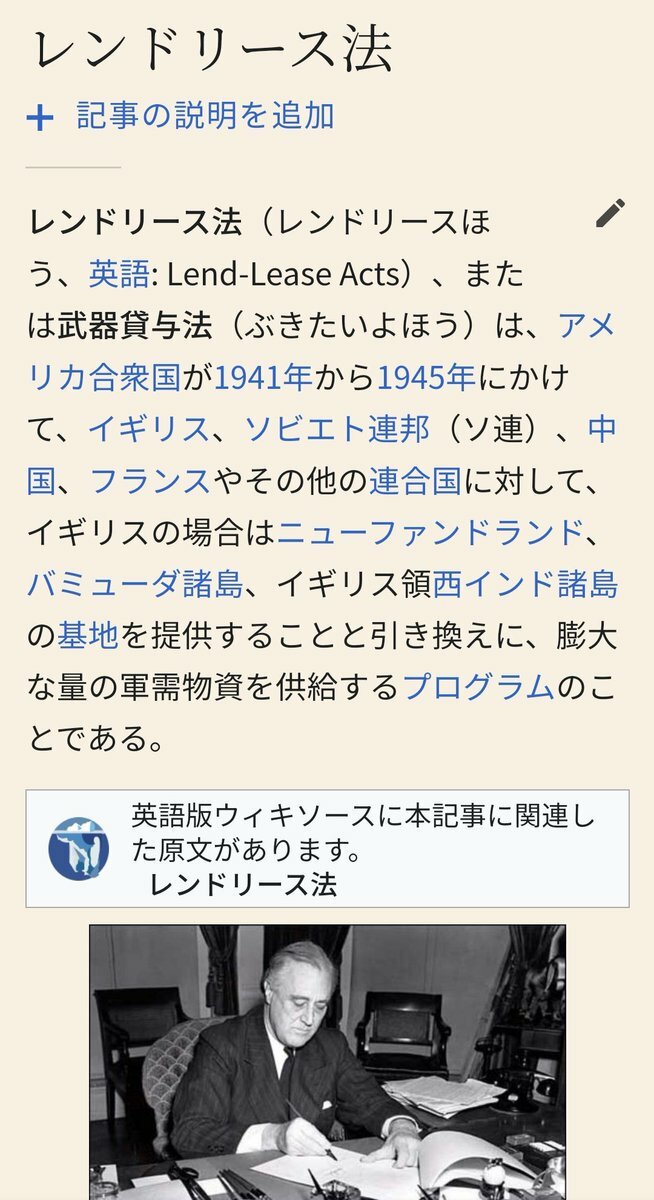
Task: Open the 中国 link
Action: [x=601, y=429]
